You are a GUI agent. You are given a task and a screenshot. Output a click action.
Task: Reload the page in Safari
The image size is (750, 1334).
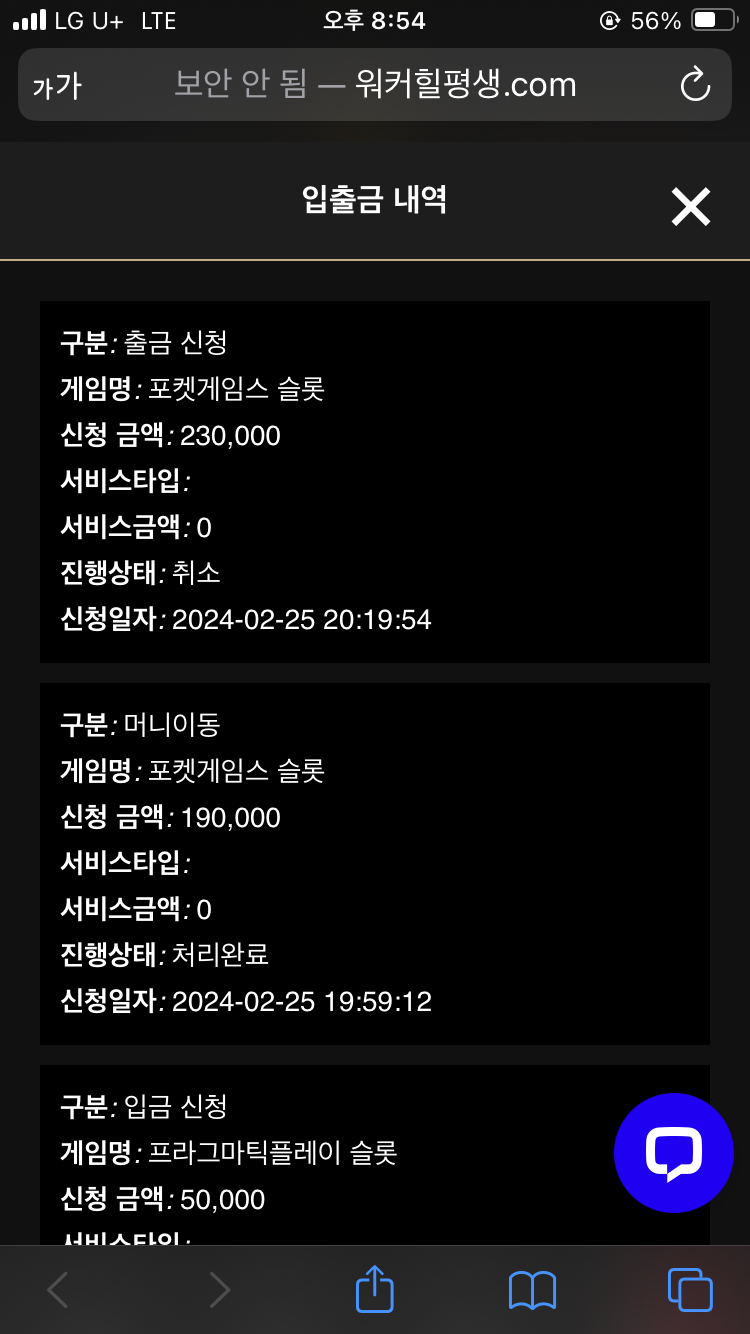click(695, 85)
